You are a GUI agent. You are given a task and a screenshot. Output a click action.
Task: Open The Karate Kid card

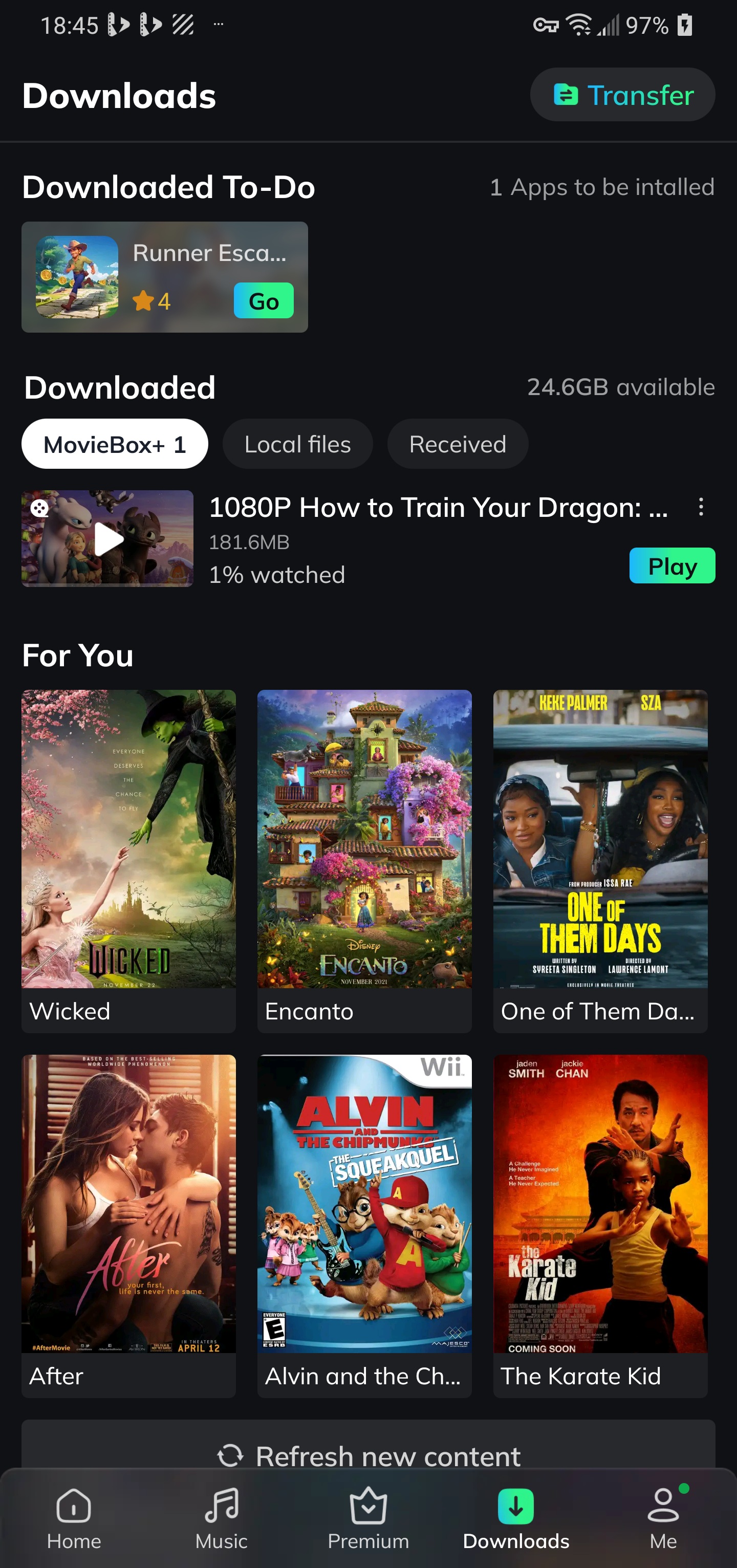pos(599,1225)
